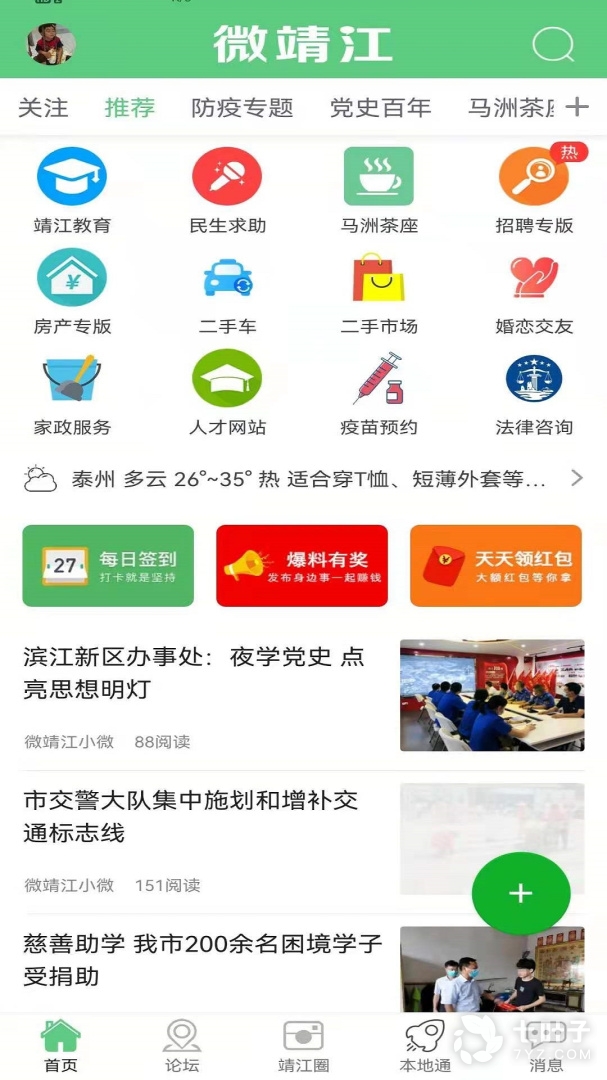Open the 爆料有奖 banner

(x=302, y=566)
